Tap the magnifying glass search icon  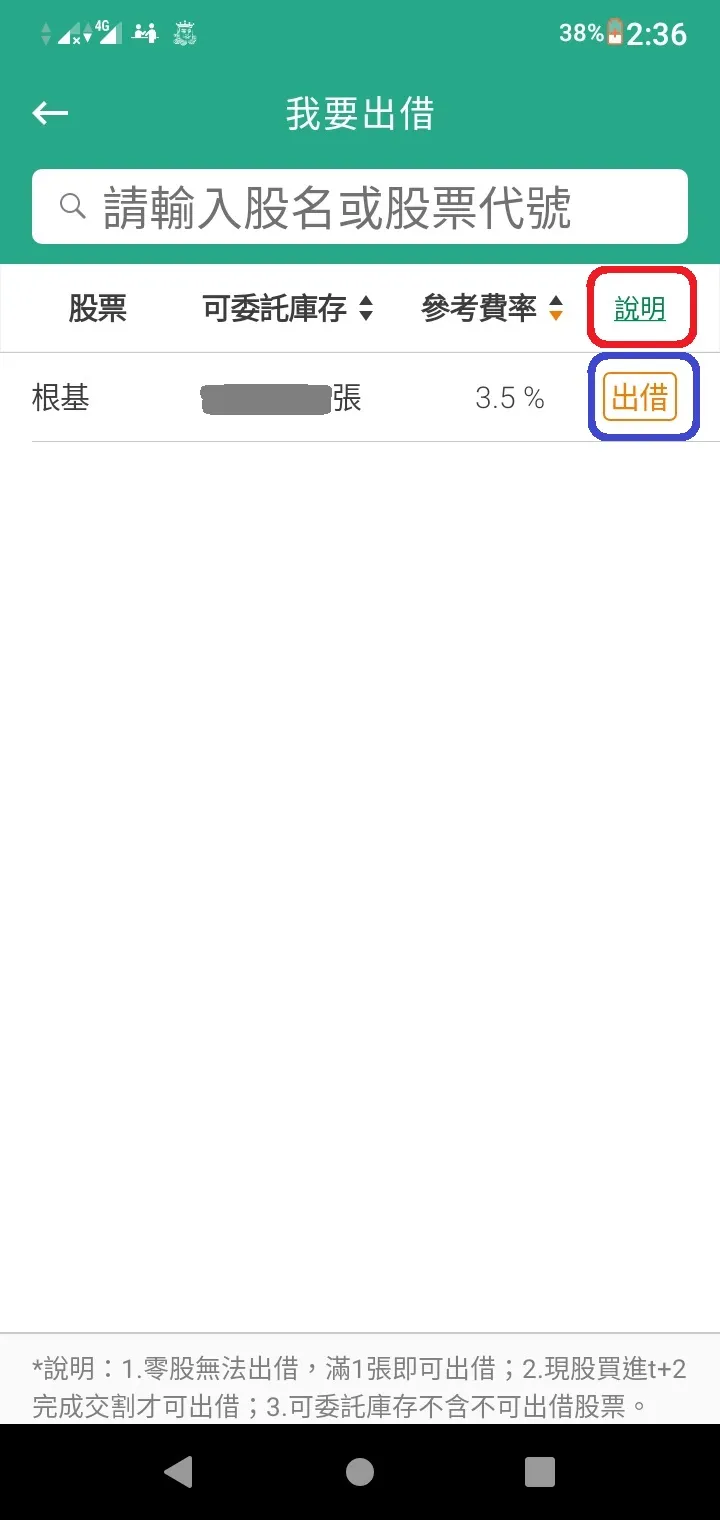(x=71, y=205)
